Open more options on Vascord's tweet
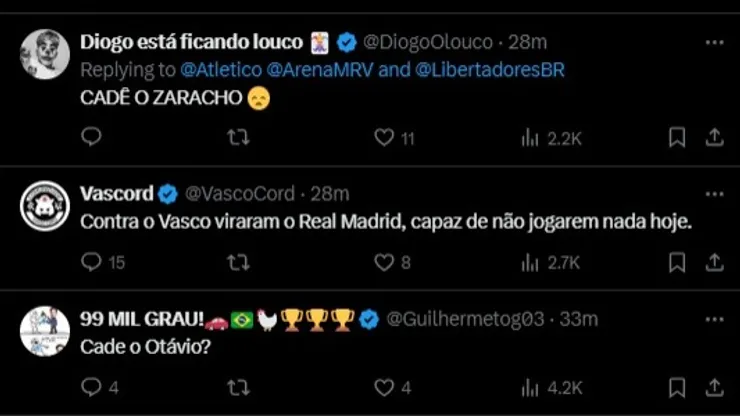 point(714,192)
